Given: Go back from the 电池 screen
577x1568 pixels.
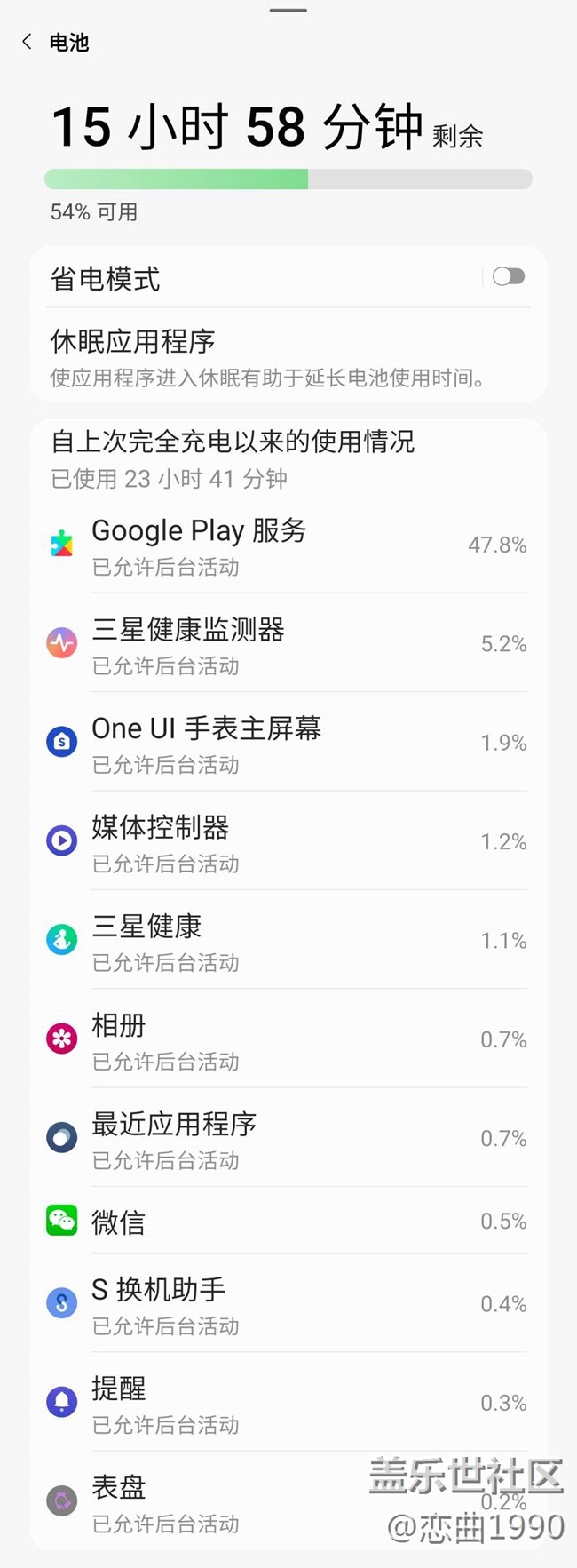Looking at the screenshot, I should (28, 42).
